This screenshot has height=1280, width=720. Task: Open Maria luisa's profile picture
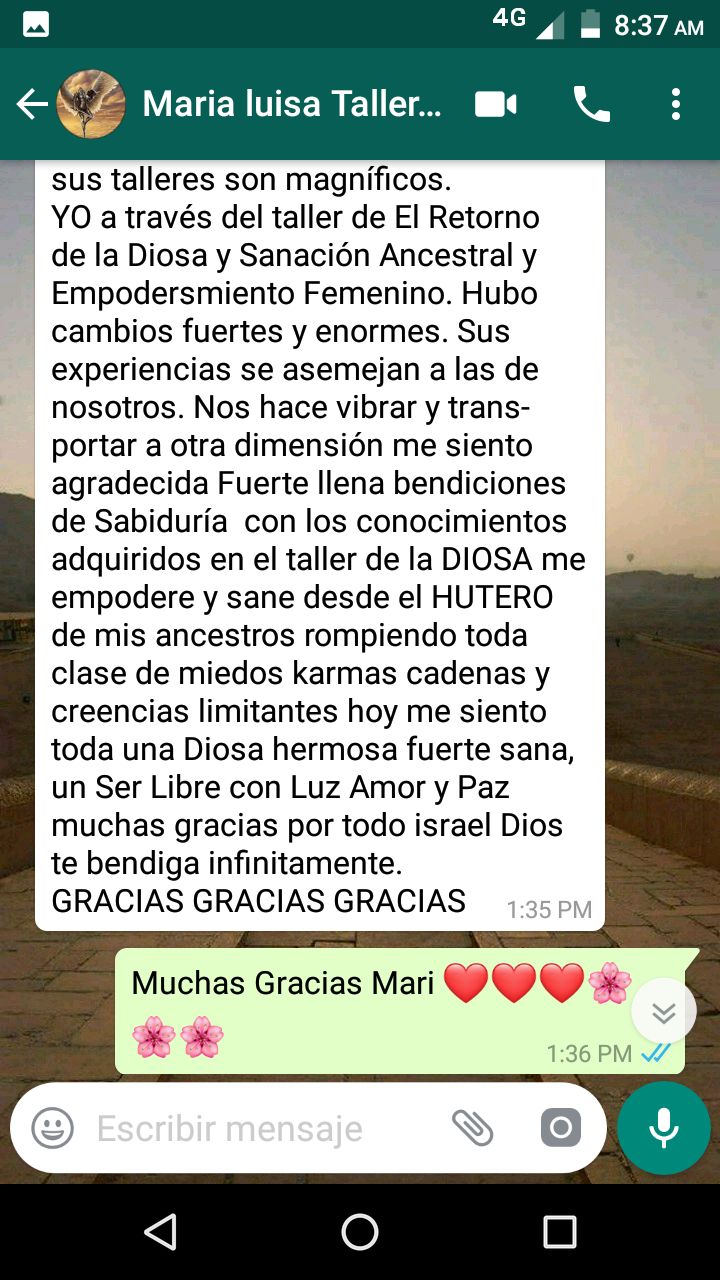coord(91,104)
